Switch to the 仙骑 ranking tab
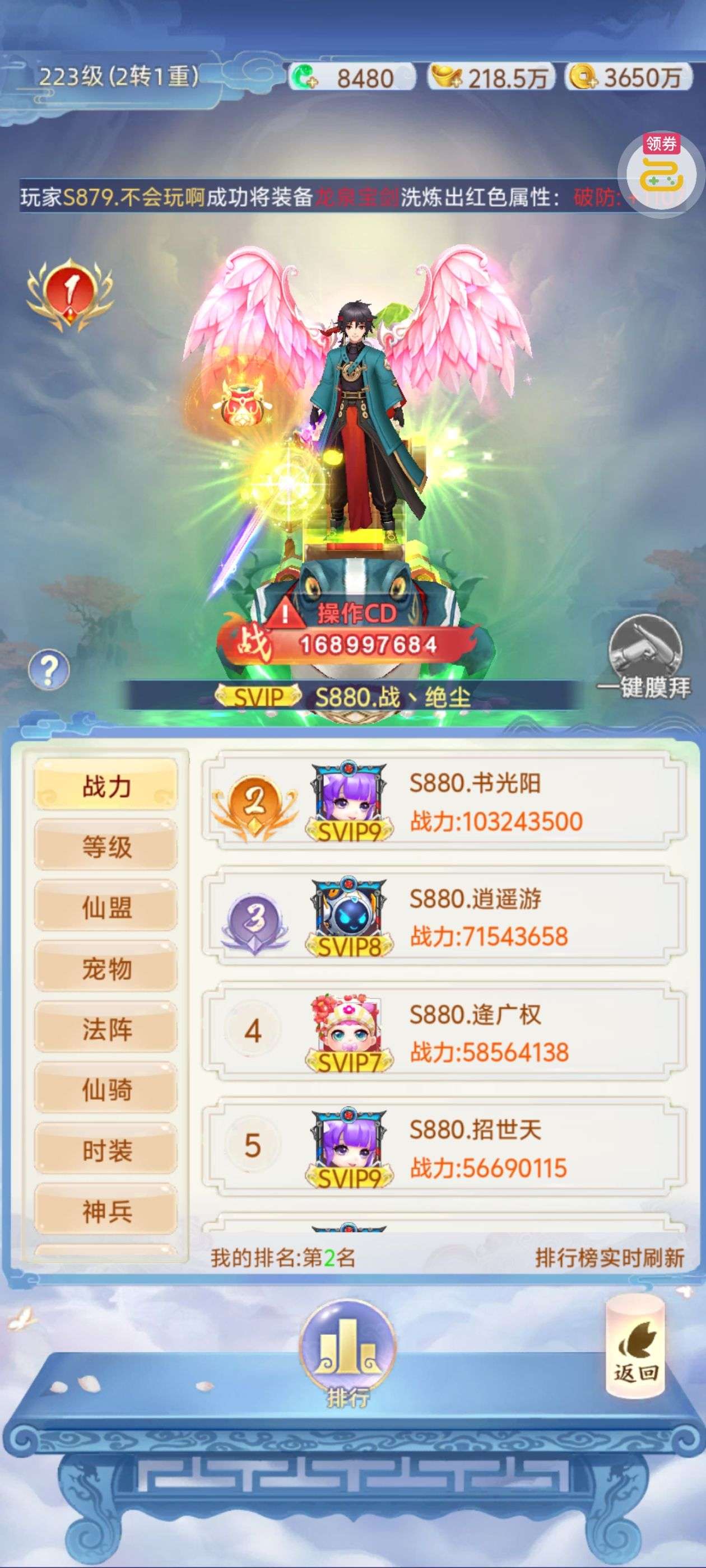706x1568 pixels. (106, 1088)
